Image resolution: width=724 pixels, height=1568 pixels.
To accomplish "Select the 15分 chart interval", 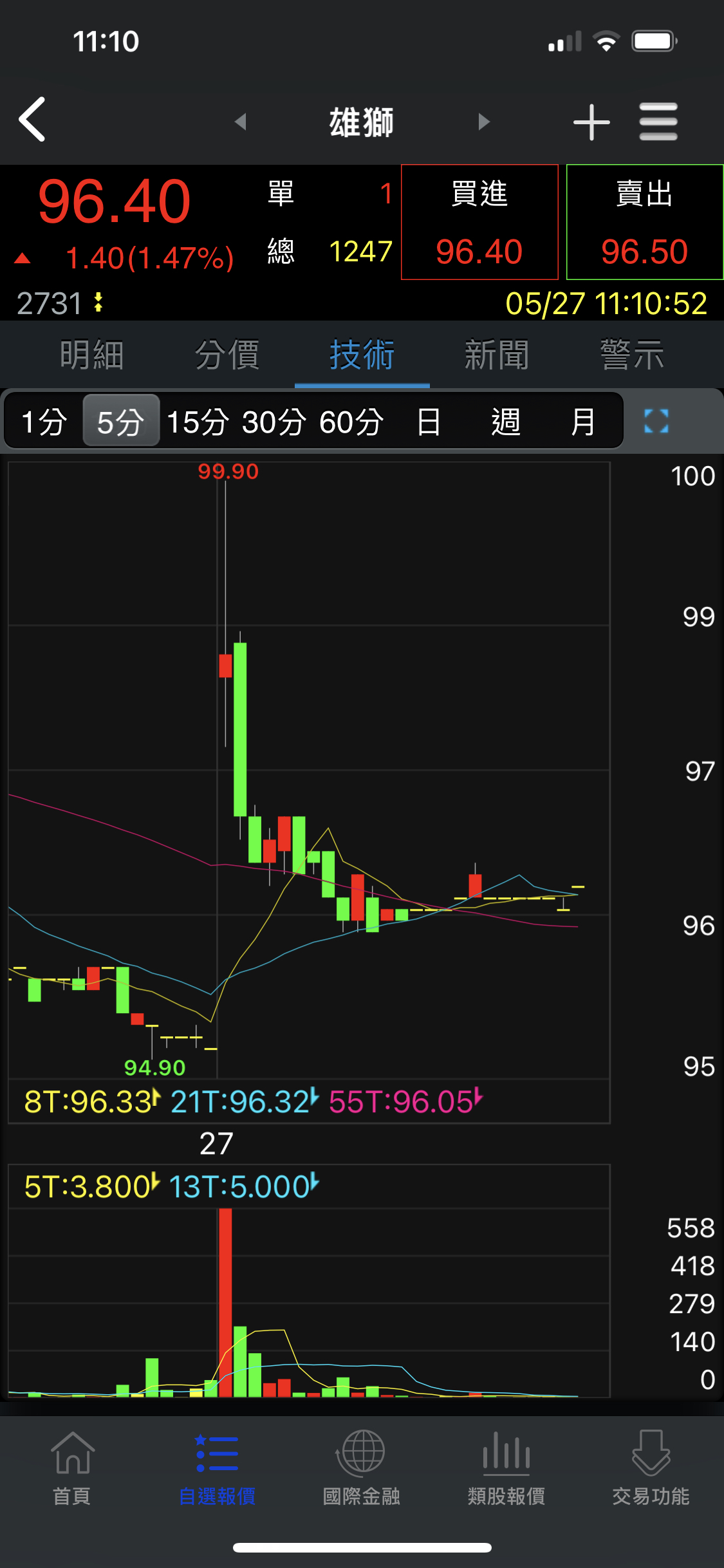I will (x=198, y=422).
